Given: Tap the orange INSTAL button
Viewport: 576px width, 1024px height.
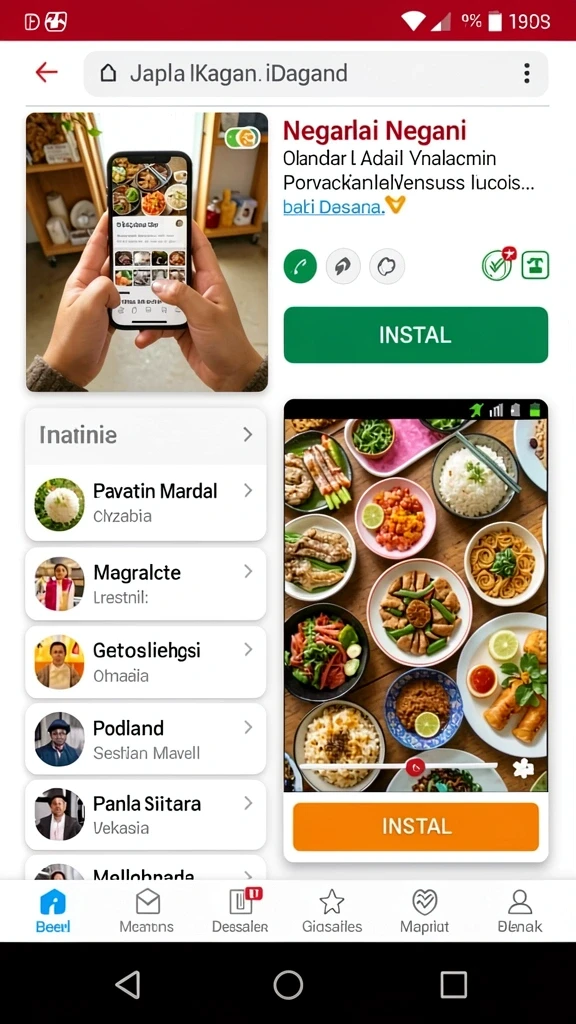Looking at the screenshot, I should (x=416, y=826).
